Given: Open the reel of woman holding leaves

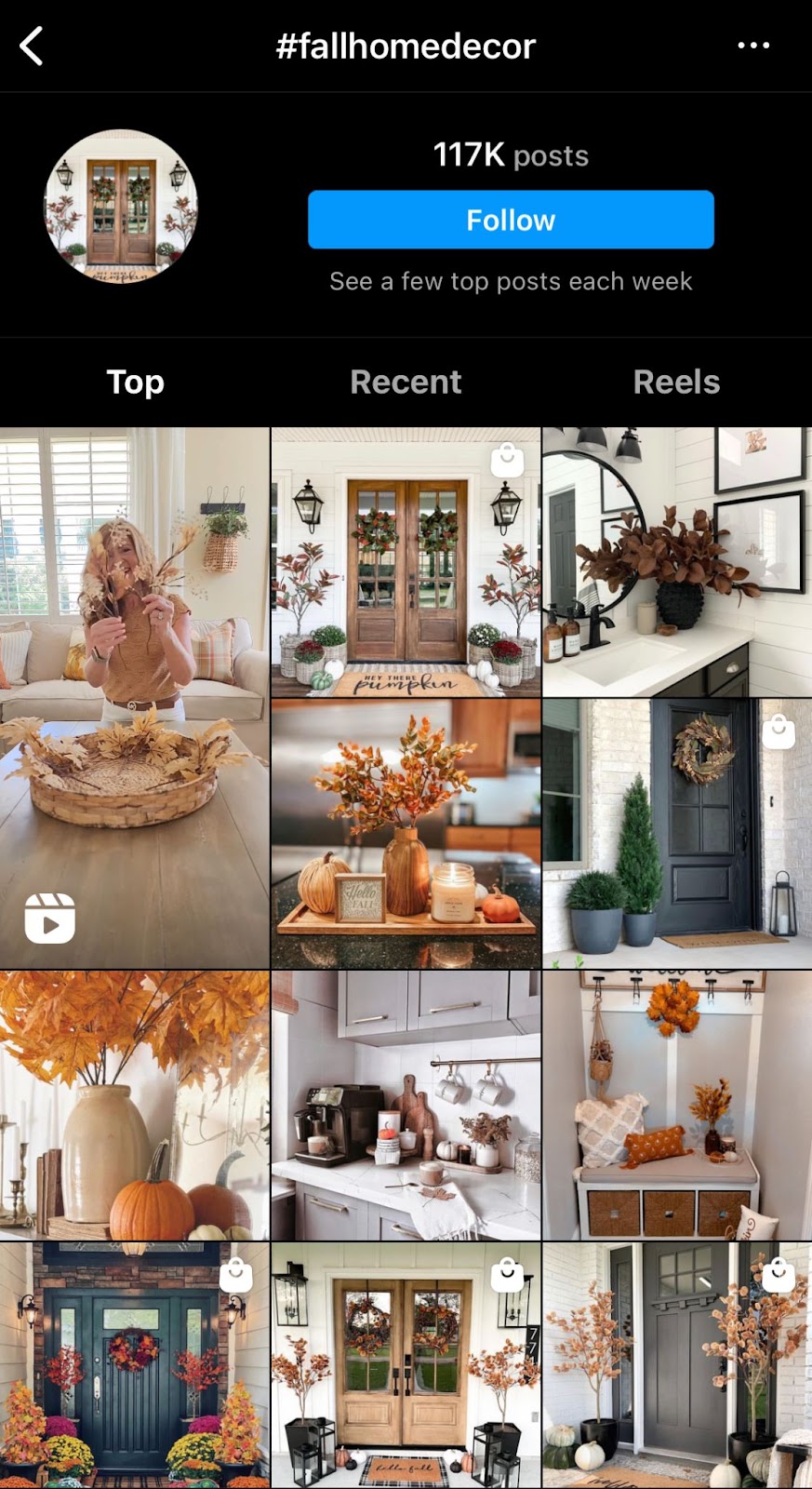Looking at the screenshot, I should (135, 698).
